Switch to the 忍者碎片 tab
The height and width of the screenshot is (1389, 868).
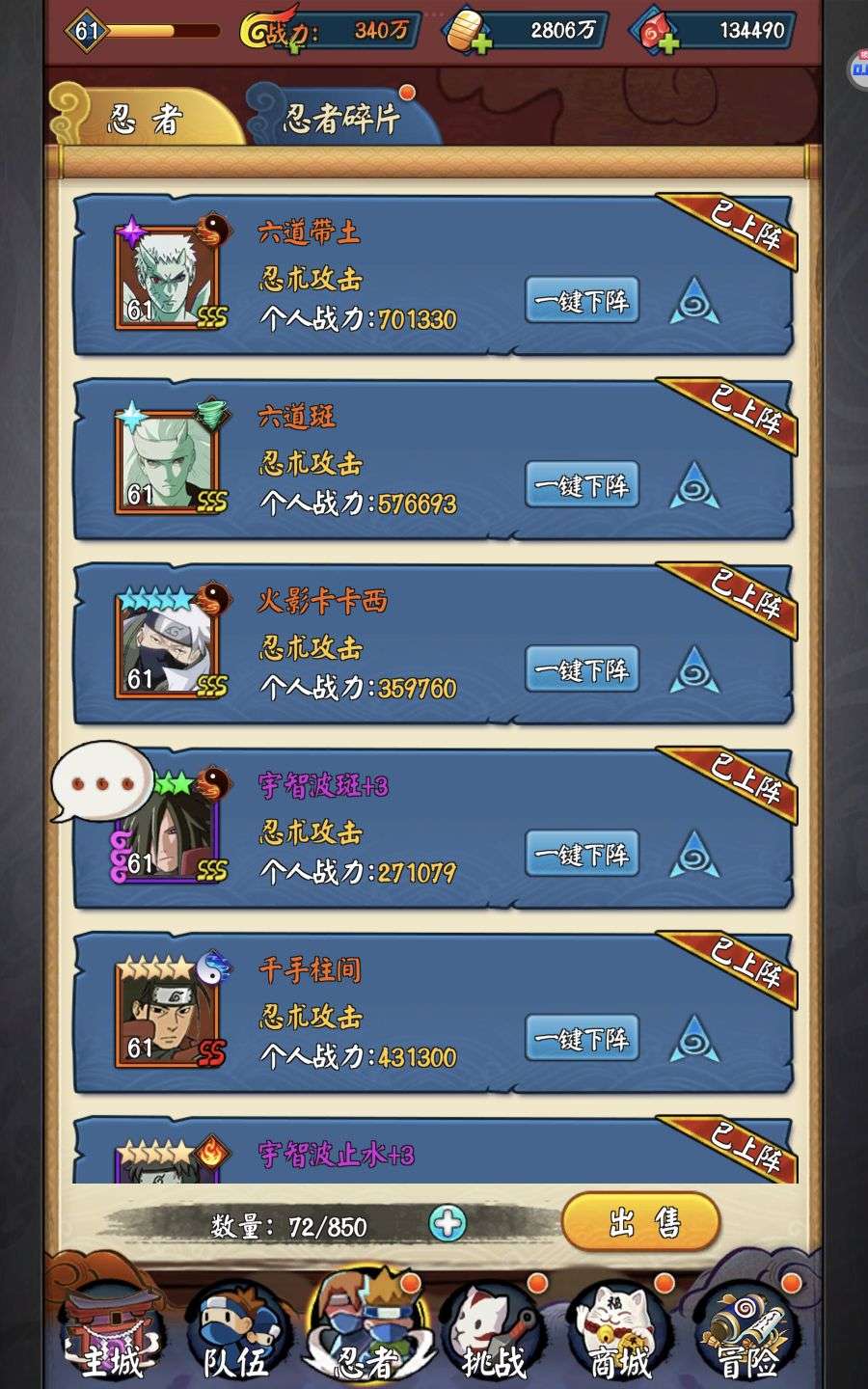pyautogui.click(x=342, y=118)
